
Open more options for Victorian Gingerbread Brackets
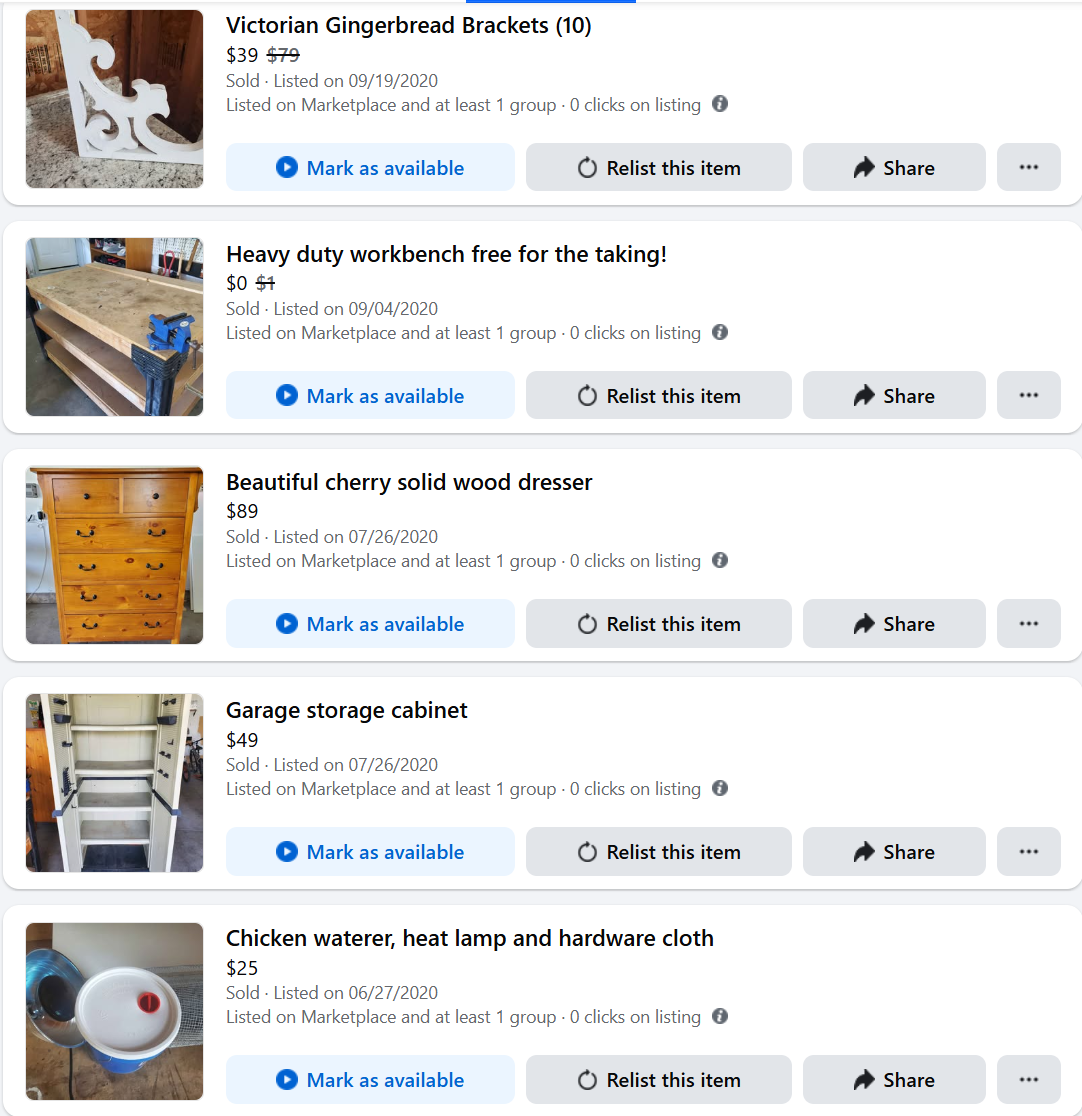tap(1028, 168)
